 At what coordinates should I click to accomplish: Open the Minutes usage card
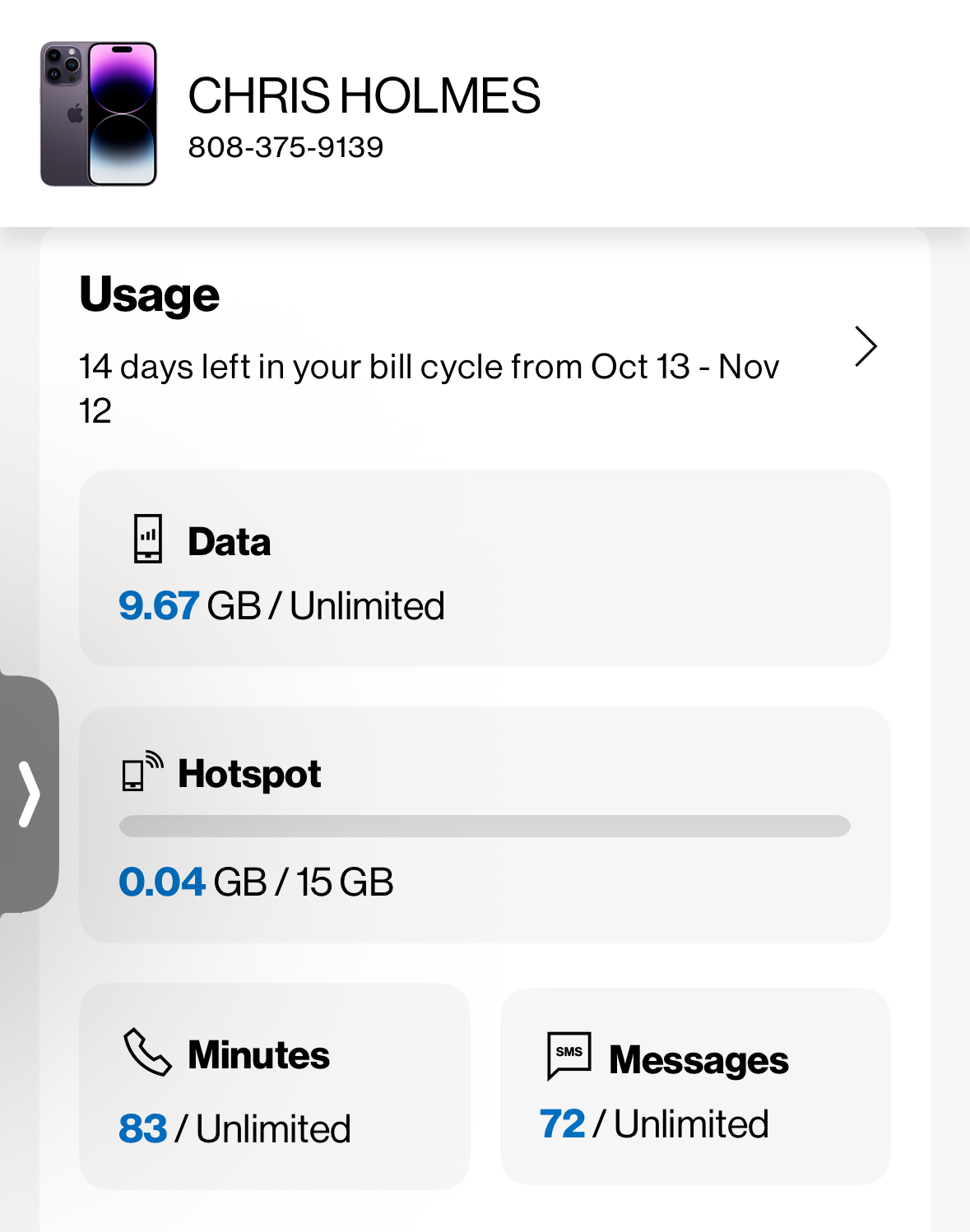(x=274, y=1086)
